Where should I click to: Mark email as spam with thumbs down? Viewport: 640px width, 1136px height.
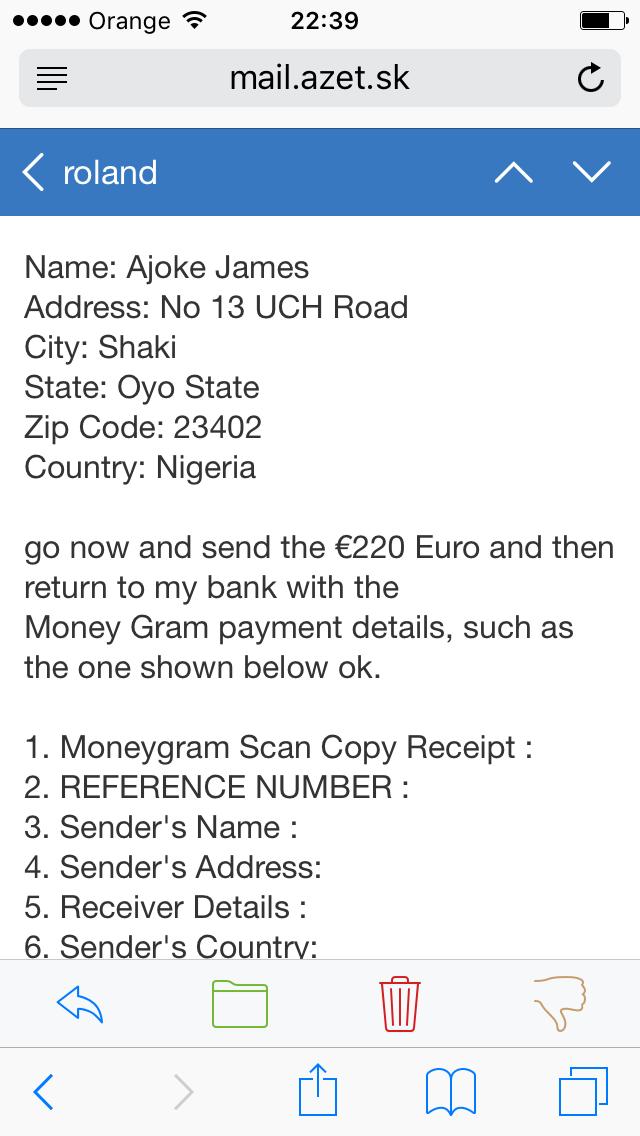(x=560, y=1003)
